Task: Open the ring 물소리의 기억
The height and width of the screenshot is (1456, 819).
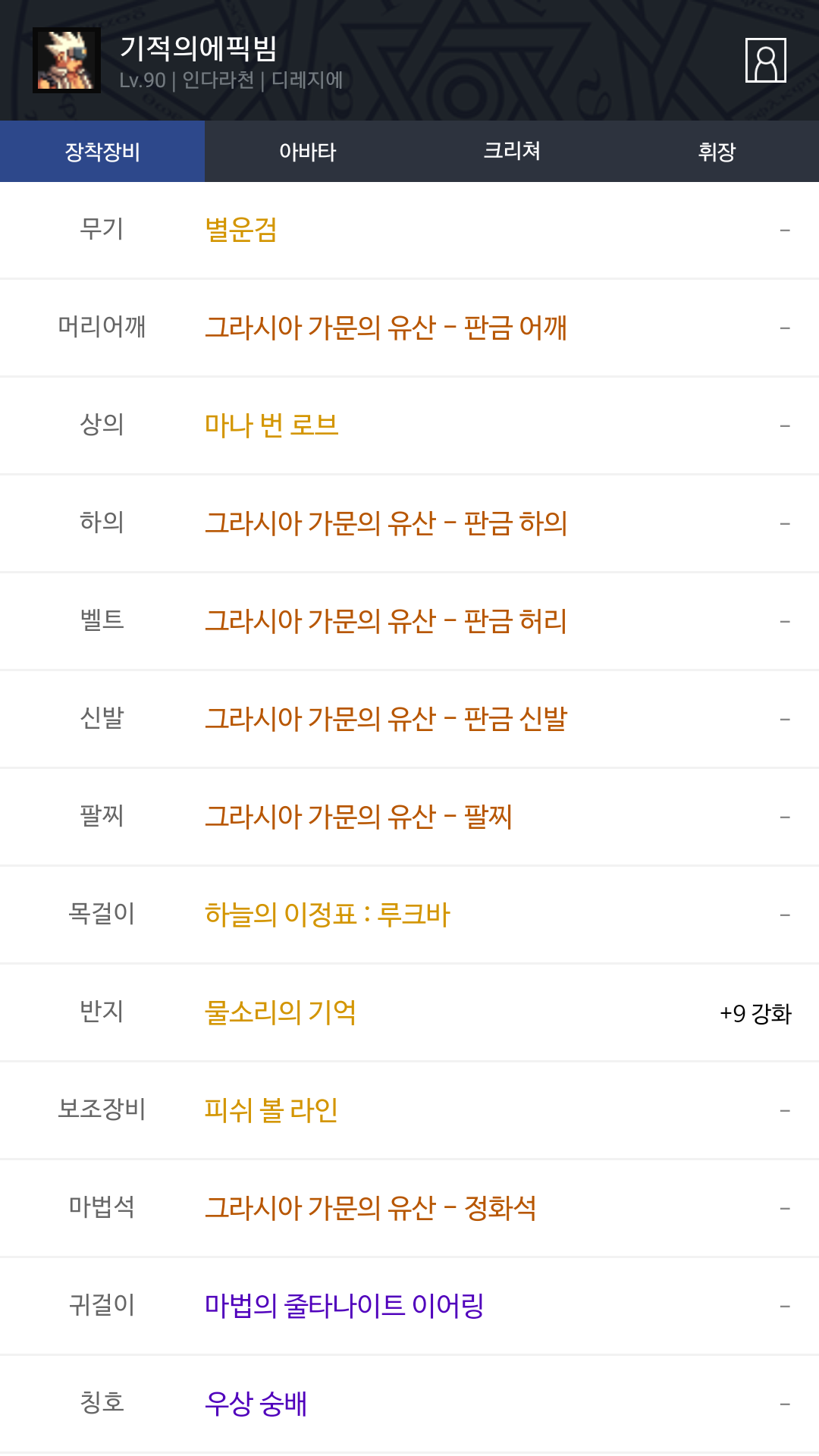Action: coord(281,1012)
